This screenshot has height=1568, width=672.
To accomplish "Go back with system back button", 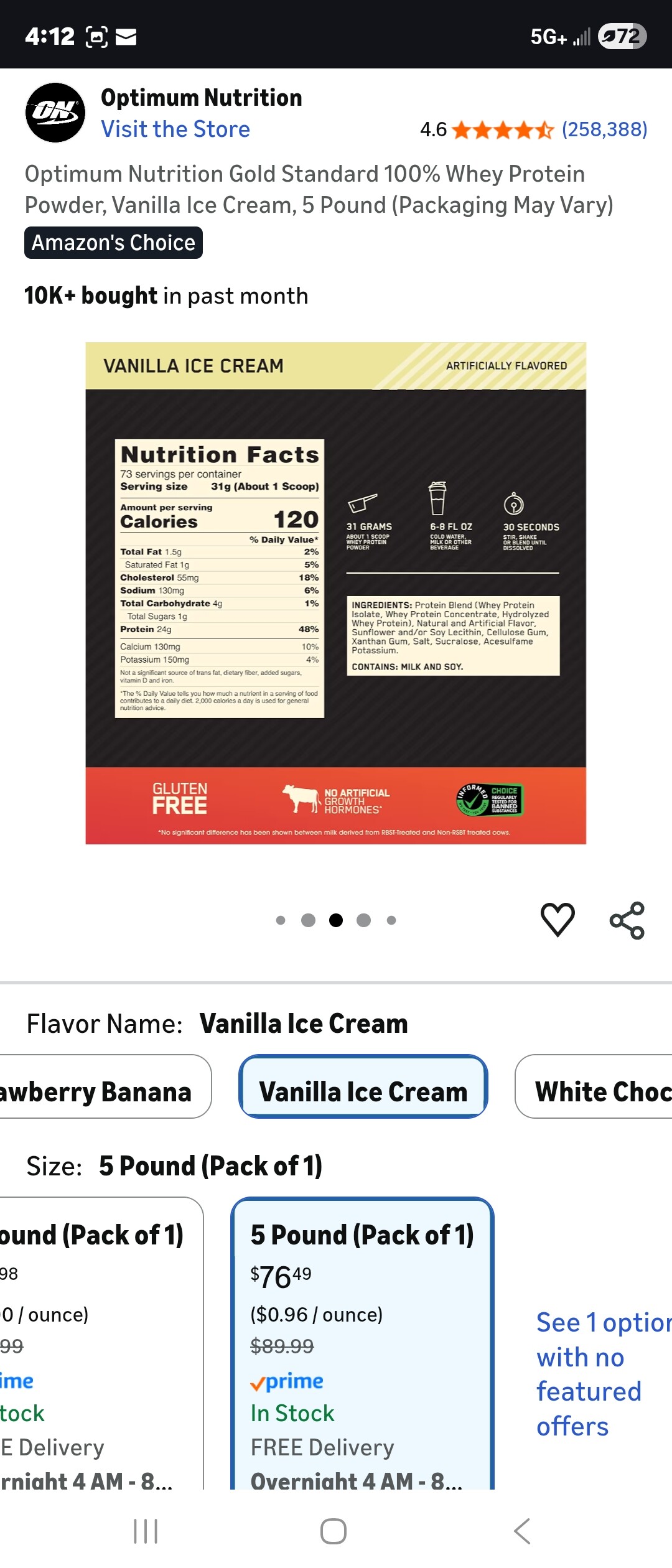I will point(522,1531).
